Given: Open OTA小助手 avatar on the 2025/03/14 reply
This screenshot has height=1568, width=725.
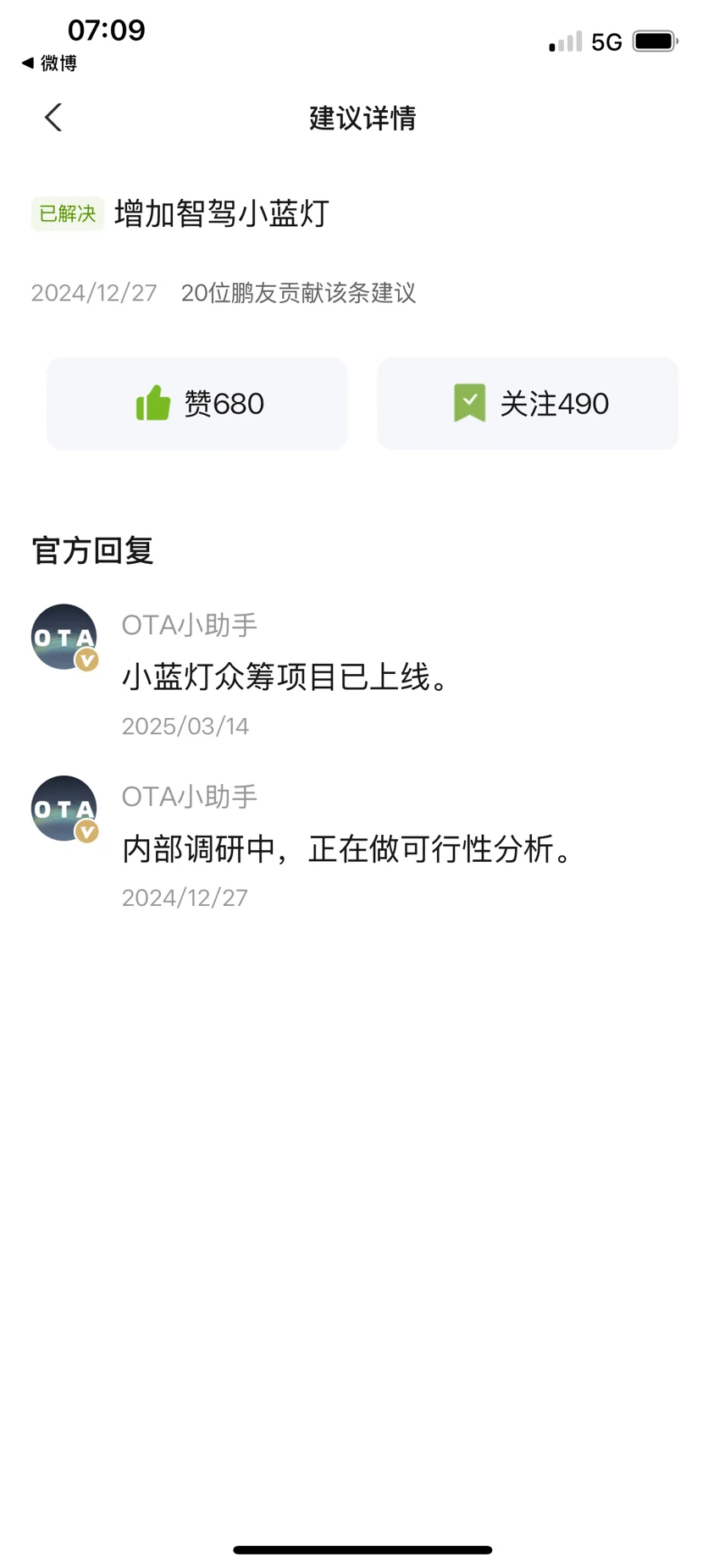Looking at the screenshot, I should pos(64,637).
